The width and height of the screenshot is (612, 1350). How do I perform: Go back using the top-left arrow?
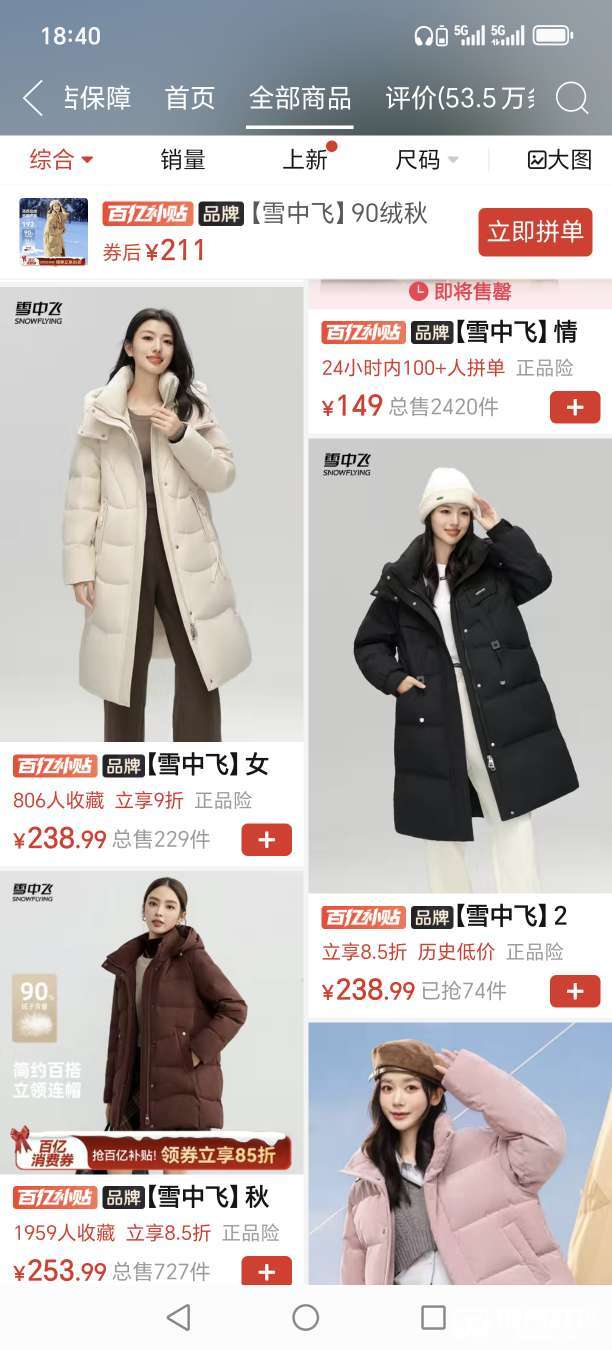tap(33, 98)
